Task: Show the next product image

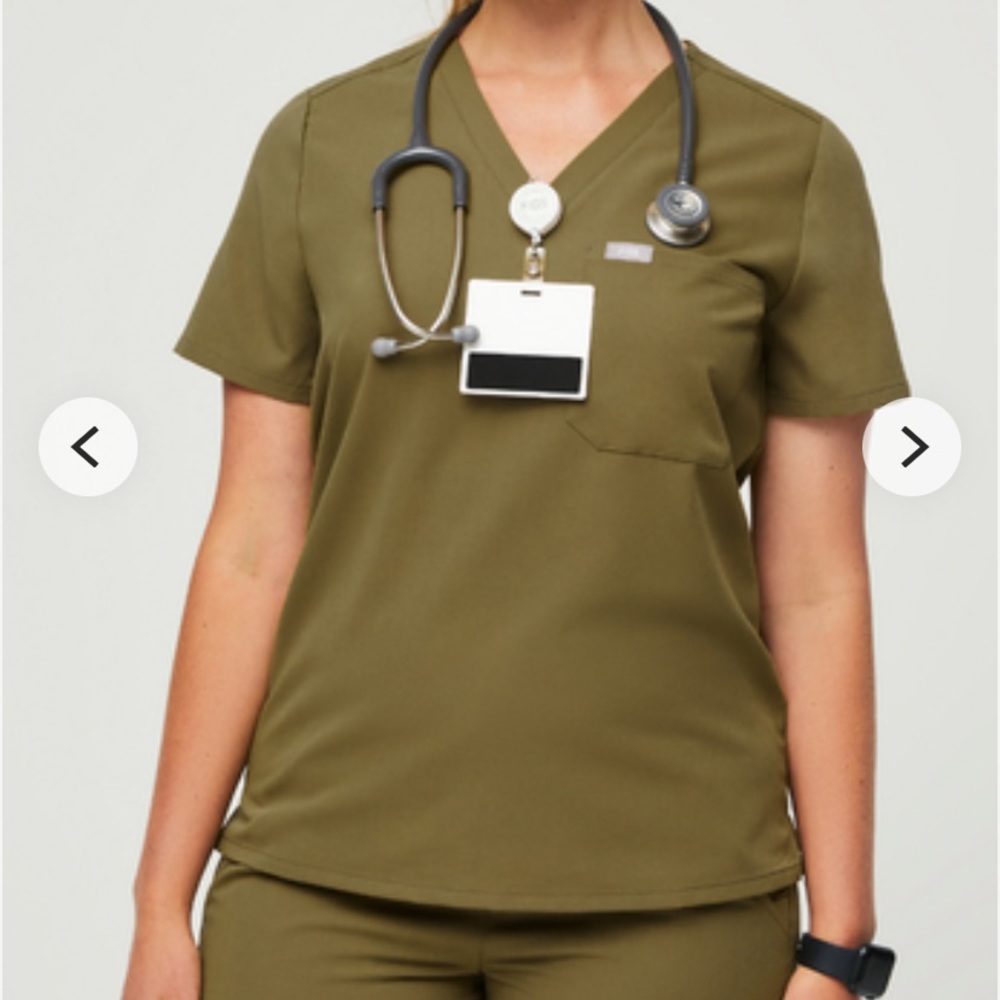Action: pyautogui.click(x=912, y=447)
